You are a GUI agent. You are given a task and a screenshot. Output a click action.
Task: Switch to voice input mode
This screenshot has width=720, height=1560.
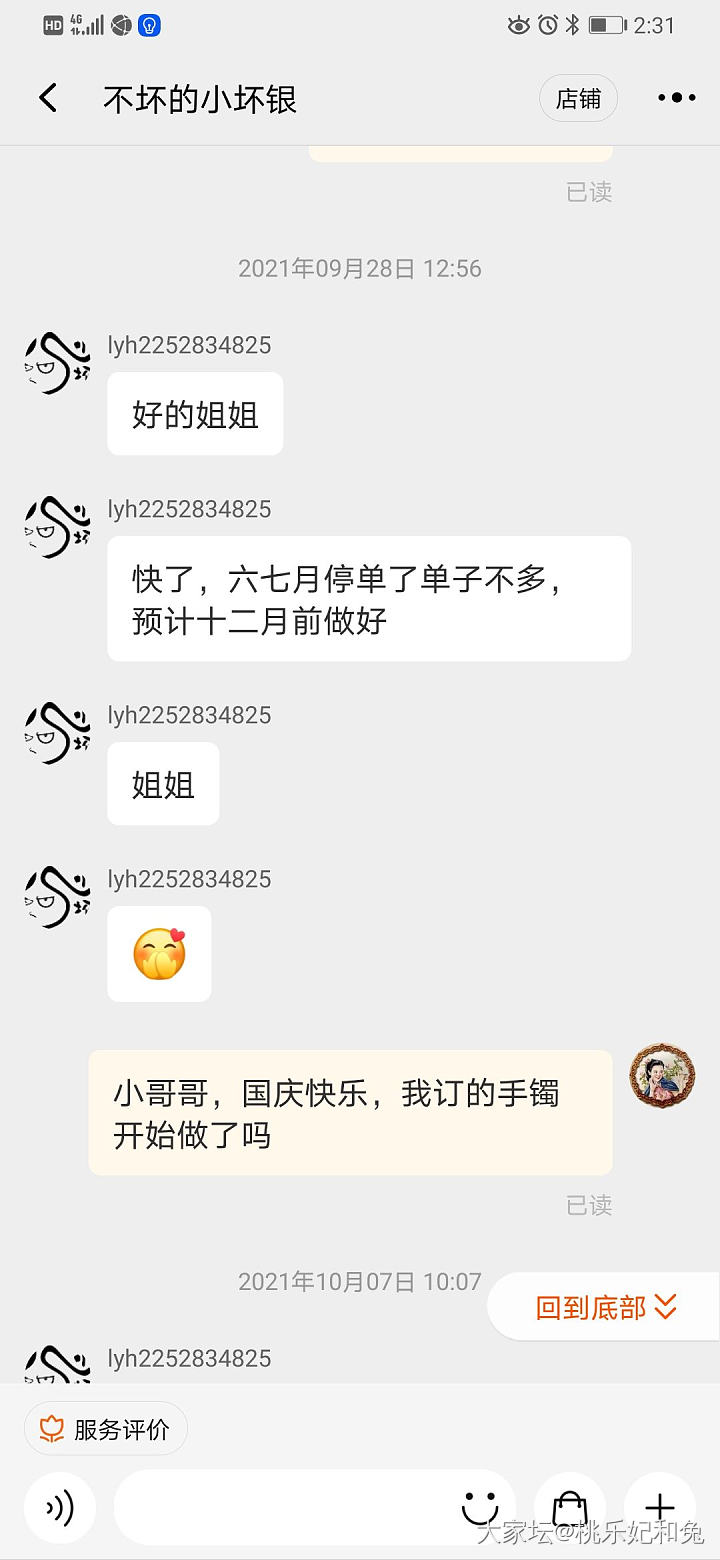pyautogui.click(x=60, y=1508)
